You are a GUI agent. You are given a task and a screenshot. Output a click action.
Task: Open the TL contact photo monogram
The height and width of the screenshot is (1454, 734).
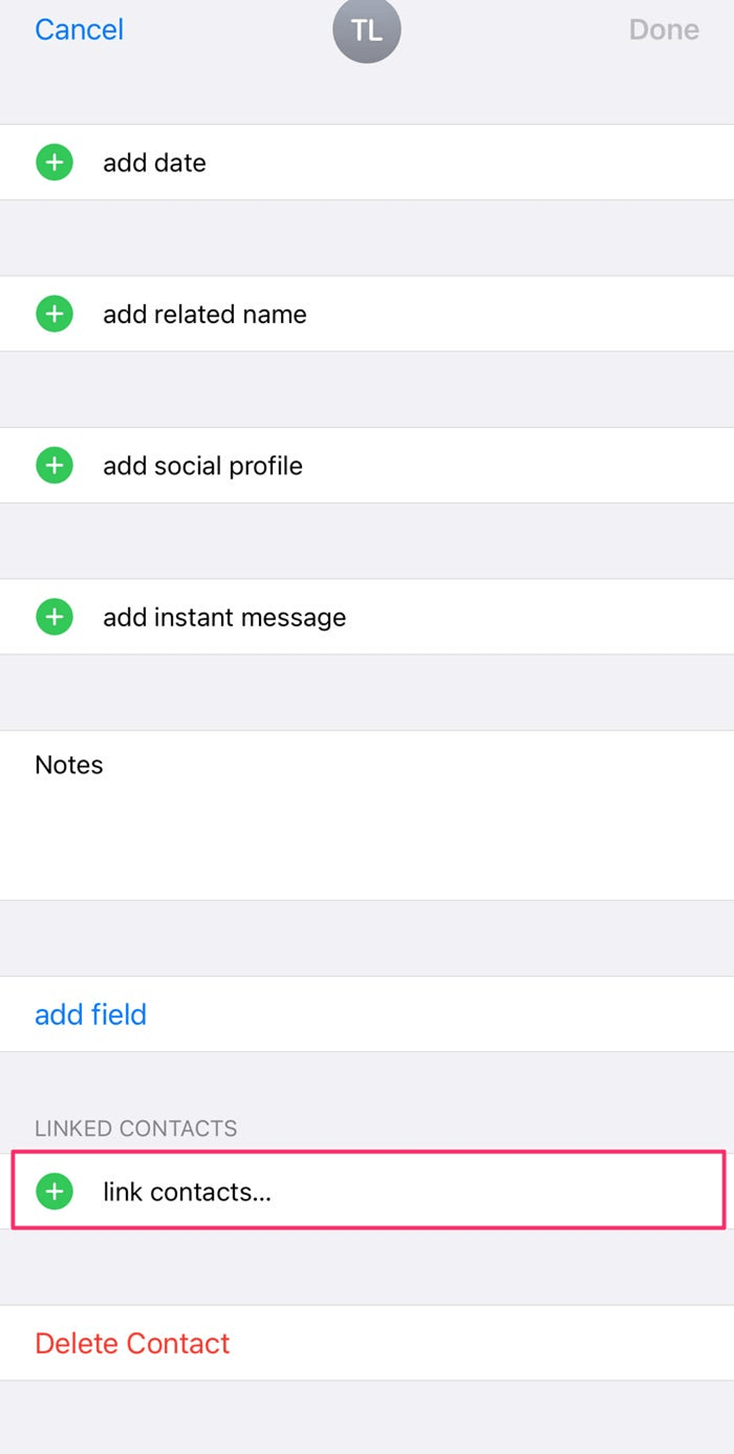(x=366, y=30)
